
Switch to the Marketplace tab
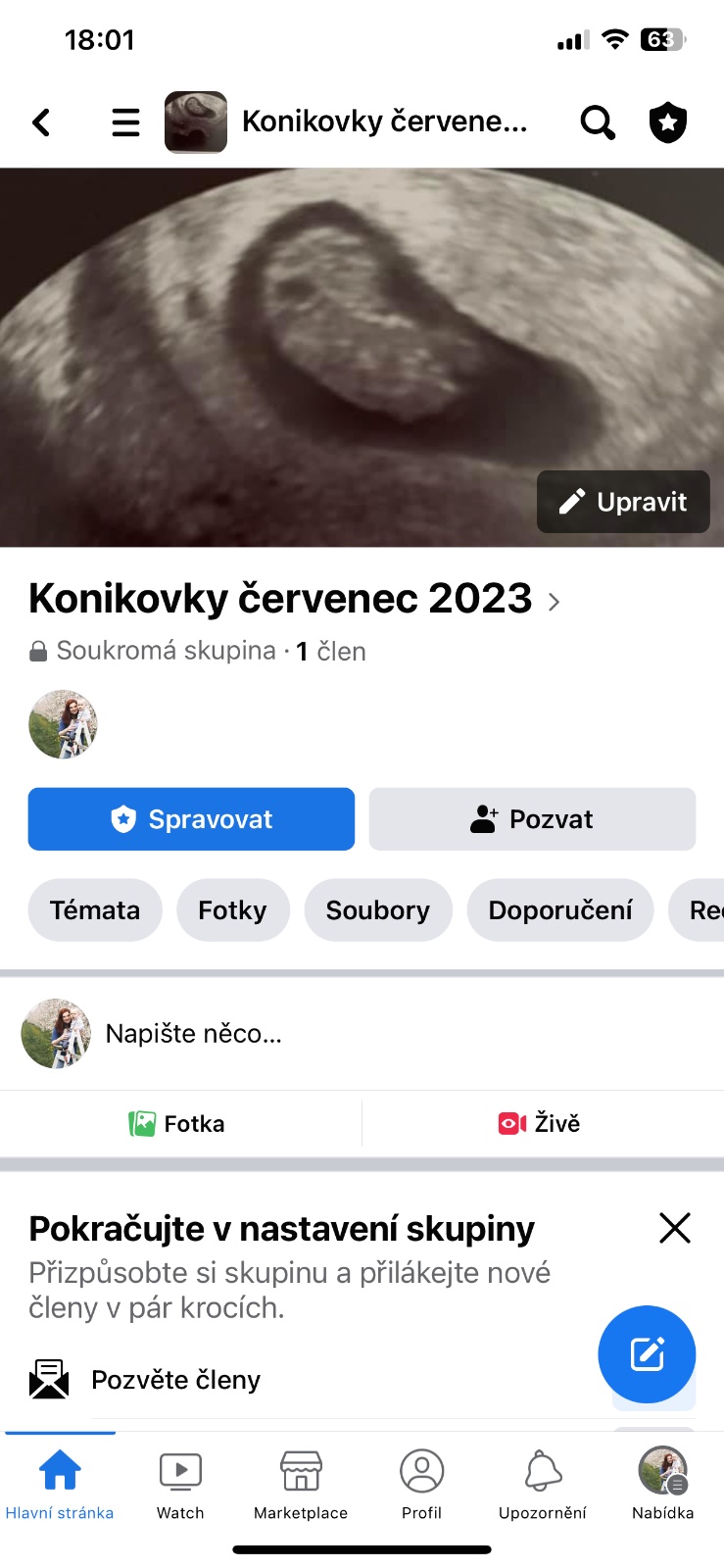click(301, 1485)
